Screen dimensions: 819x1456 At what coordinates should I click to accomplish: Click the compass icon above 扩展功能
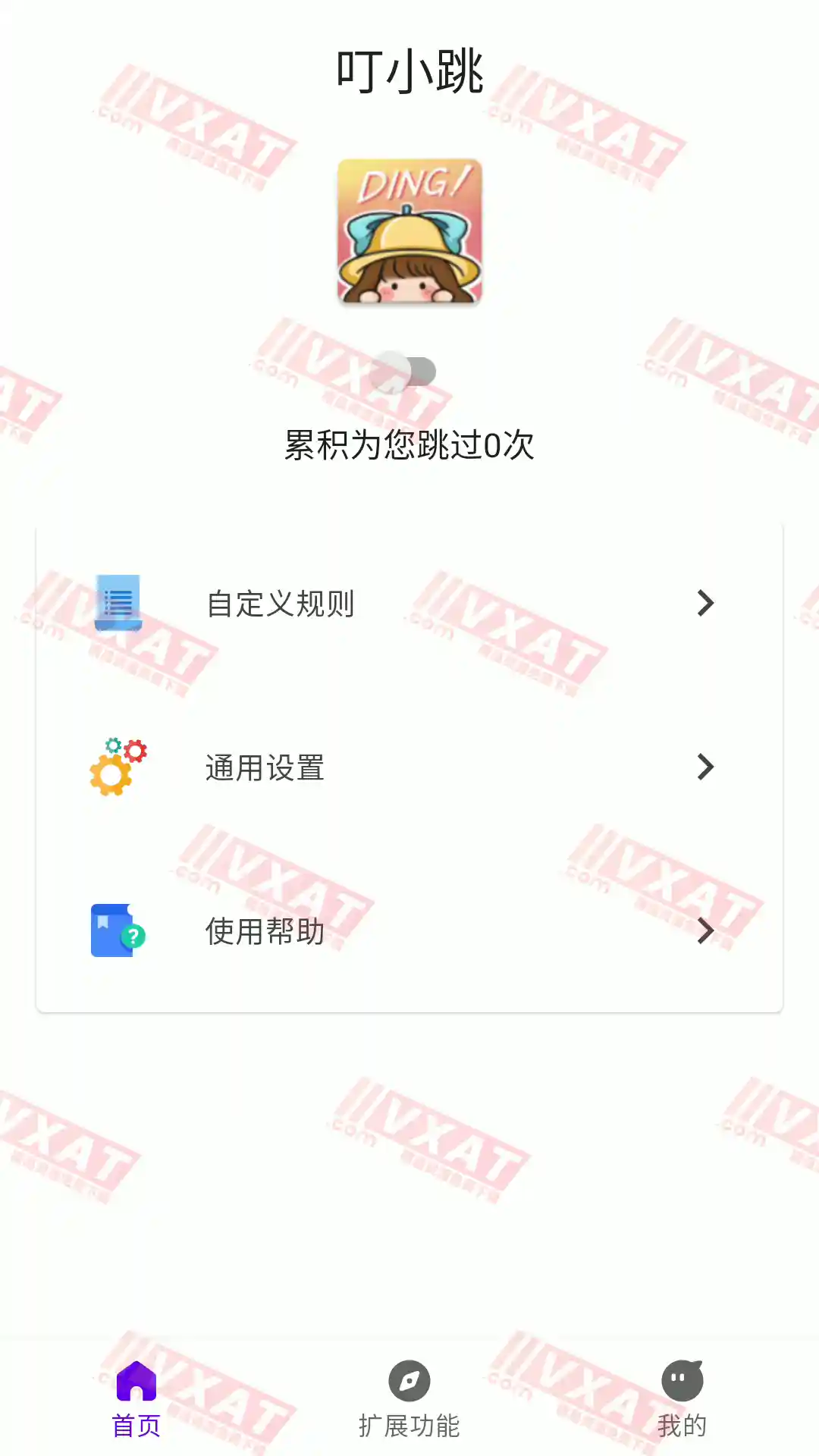coord(409,1382)
